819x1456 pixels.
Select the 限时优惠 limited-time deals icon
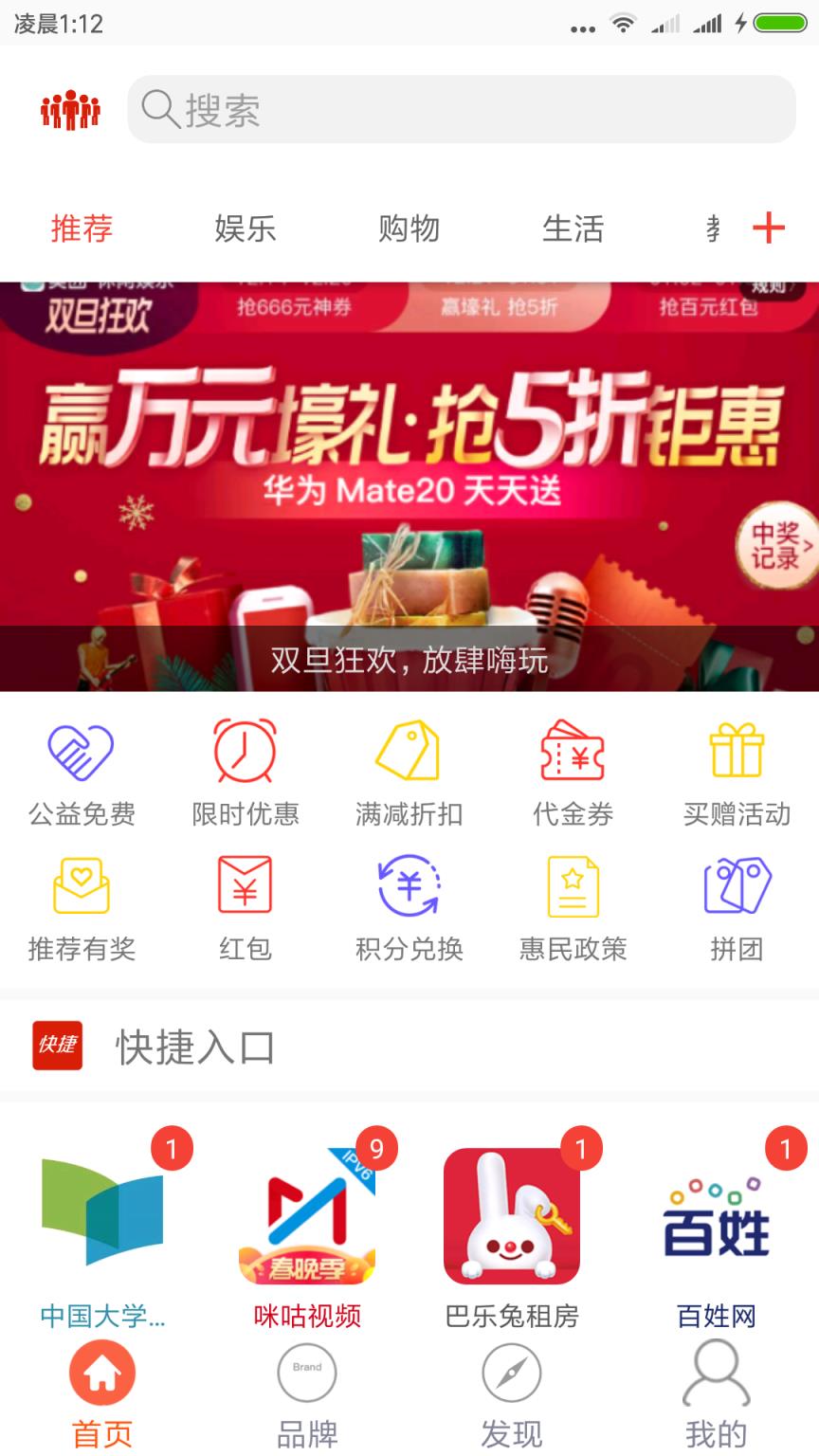pyautogui.click(x=245, y=770)
